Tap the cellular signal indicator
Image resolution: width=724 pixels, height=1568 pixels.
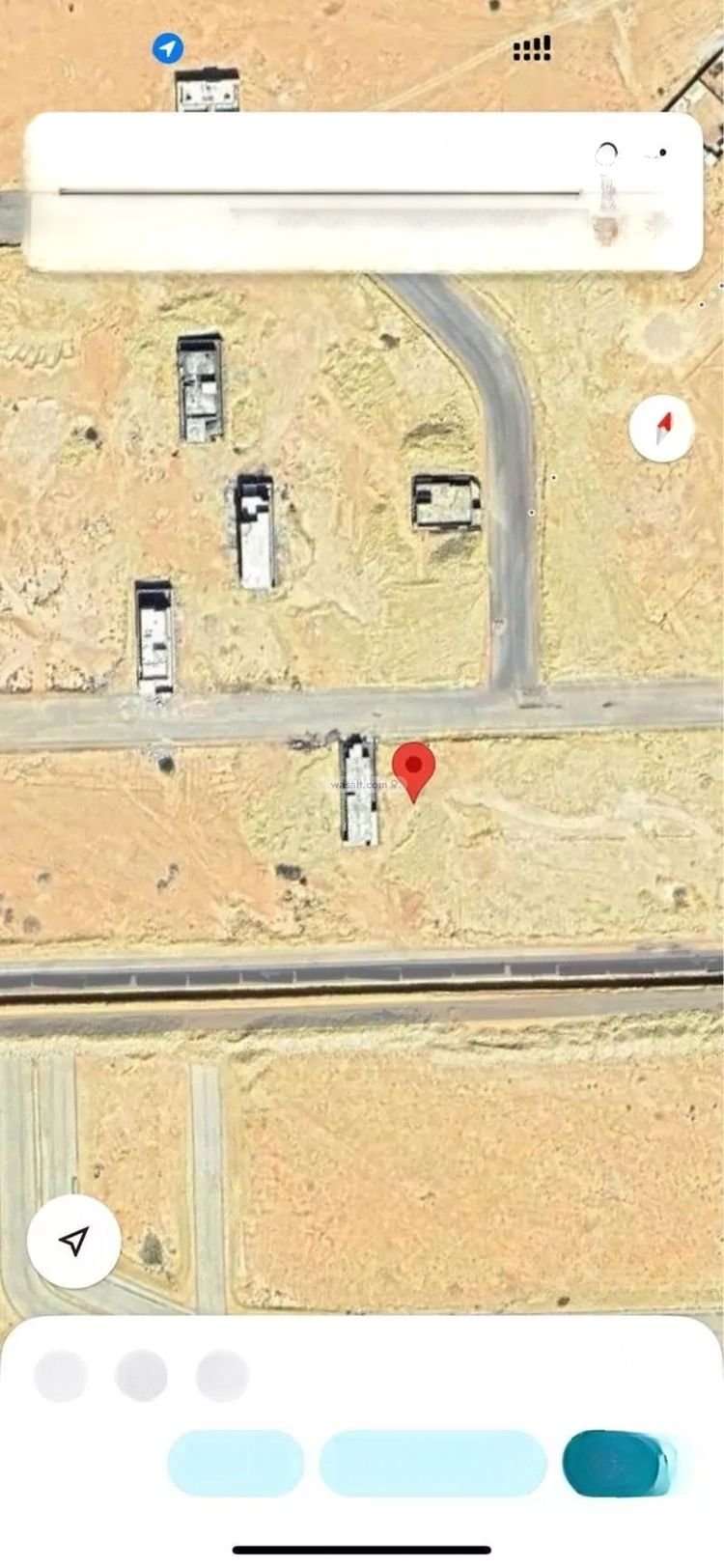532,46
